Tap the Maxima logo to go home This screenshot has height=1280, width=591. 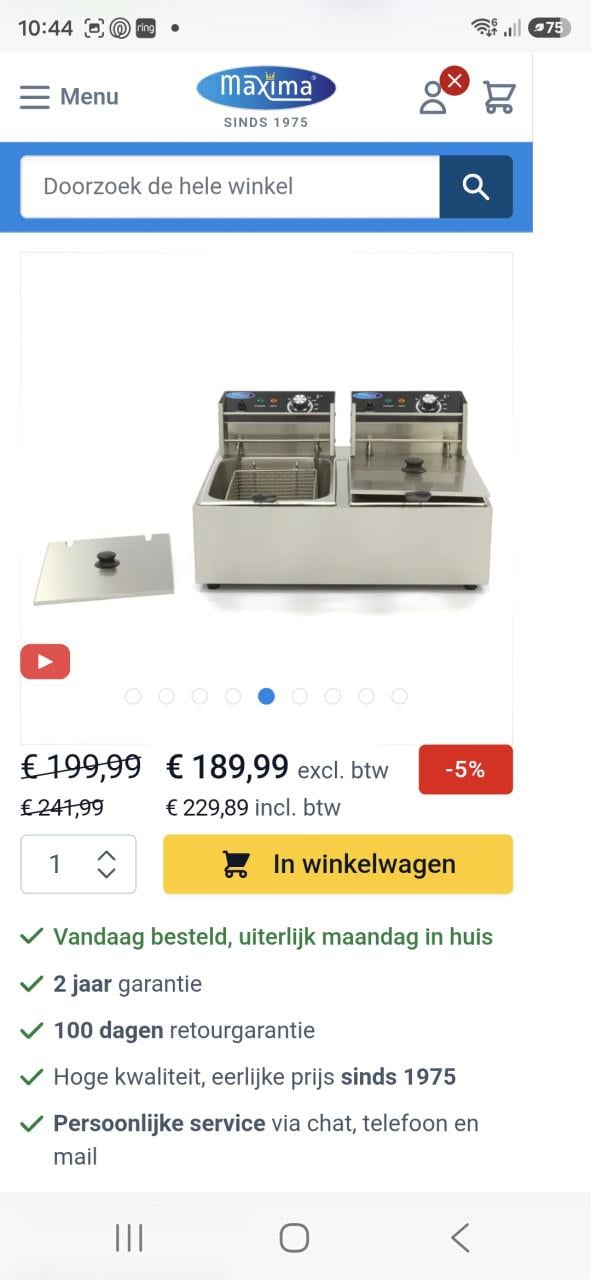tap(266, 97)
